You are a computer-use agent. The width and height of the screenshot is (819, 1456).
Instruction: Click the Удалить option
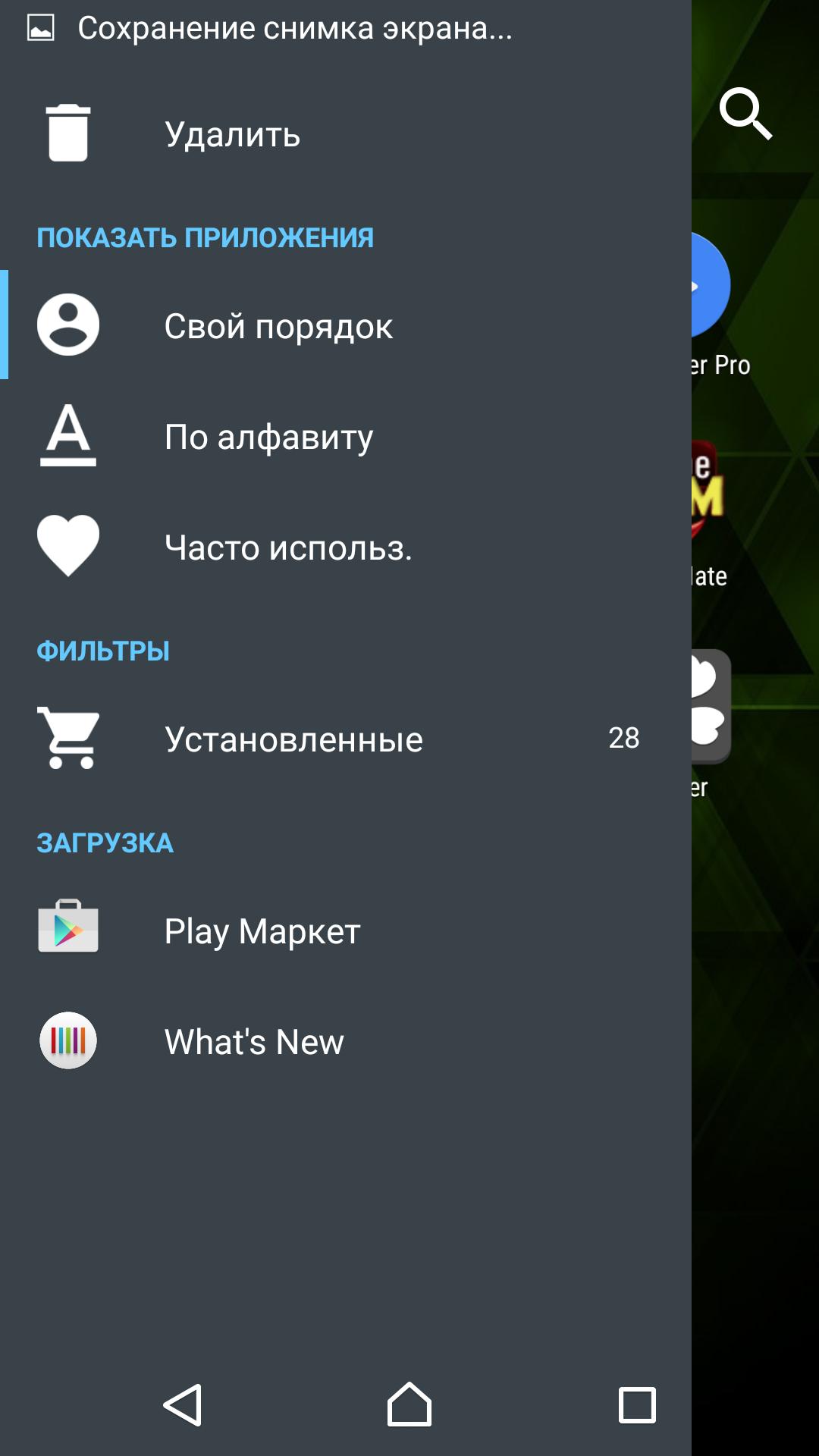click(231, 134)
